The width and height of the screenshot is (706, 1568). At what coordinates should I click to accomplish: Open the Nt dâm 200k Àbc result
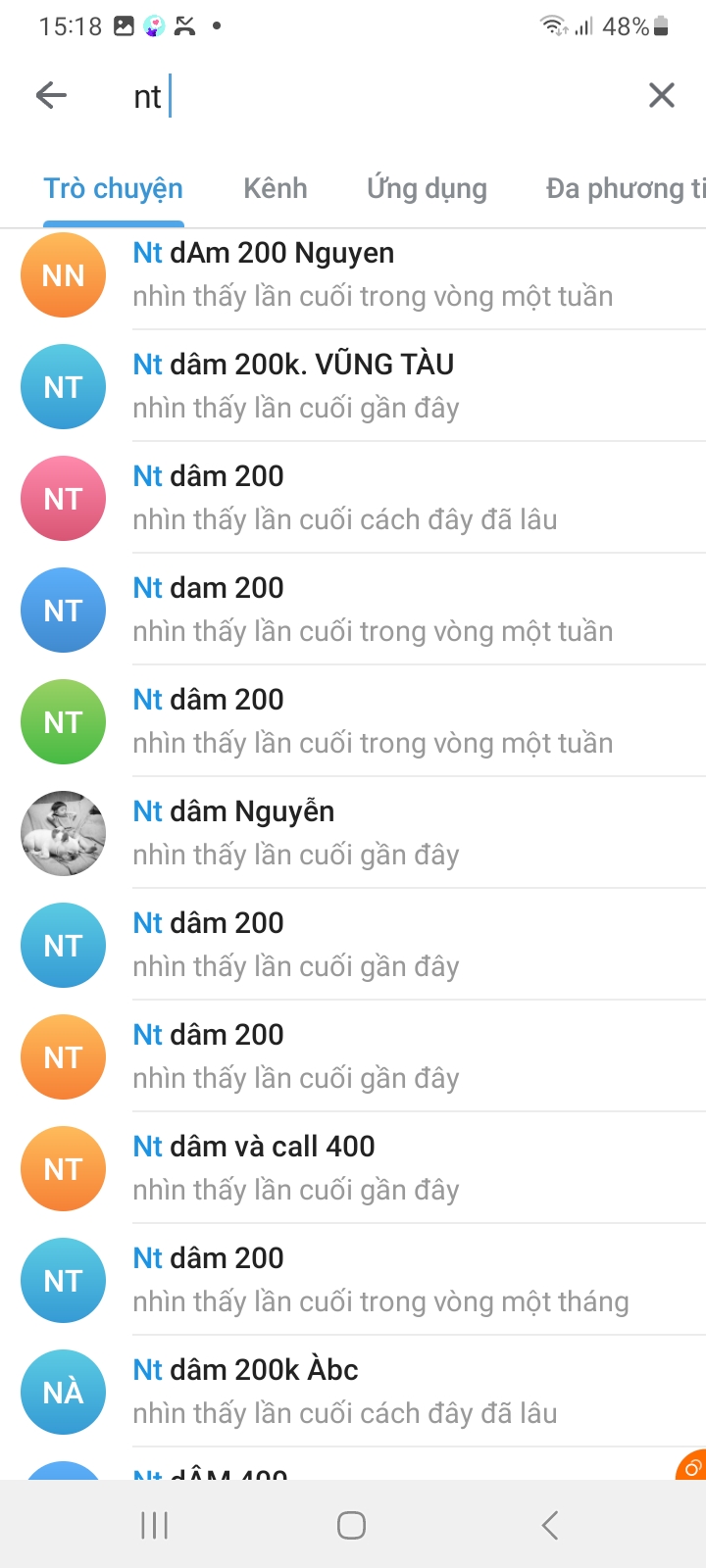point(353,1393)
